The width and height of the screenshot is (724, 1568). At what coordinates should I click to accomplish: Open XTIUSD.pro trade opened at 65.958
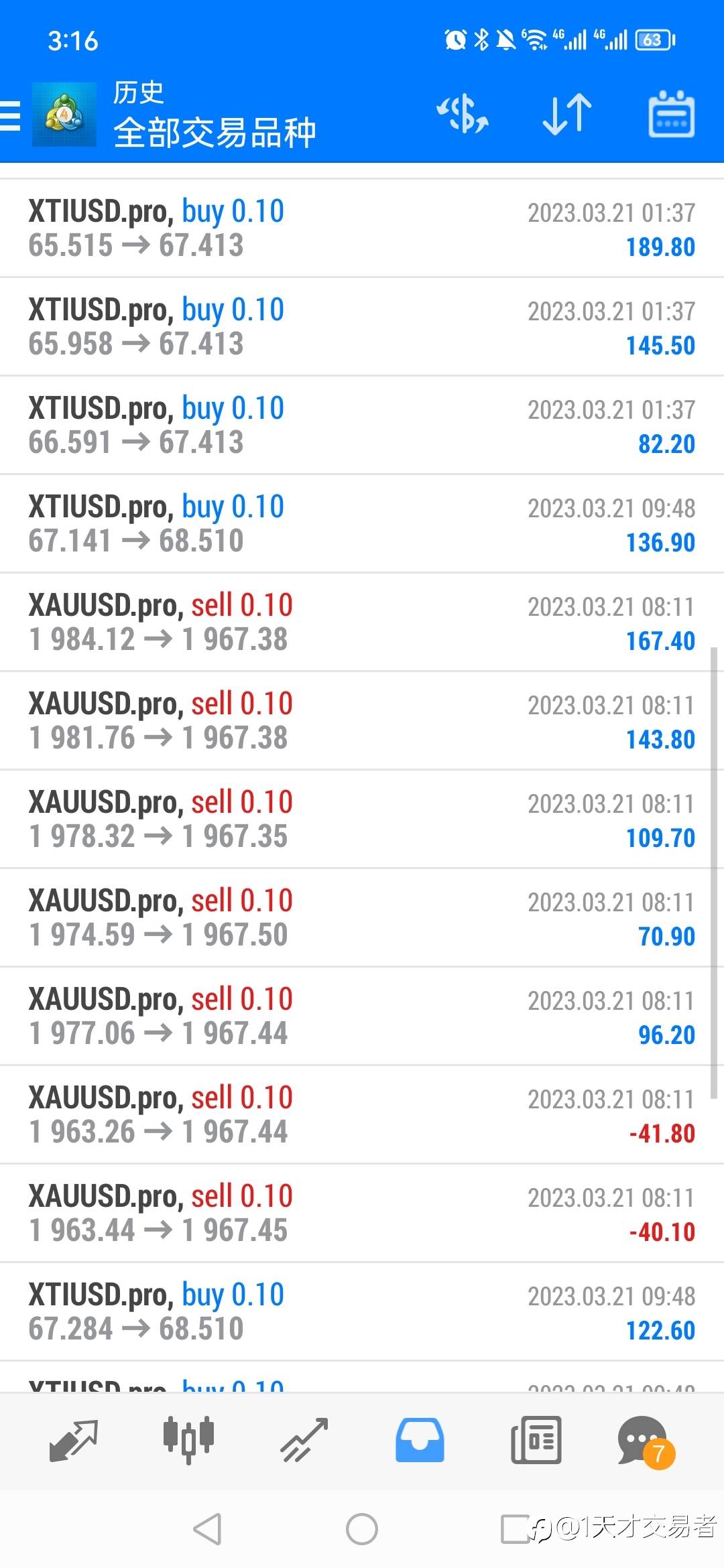pos(362,326)
